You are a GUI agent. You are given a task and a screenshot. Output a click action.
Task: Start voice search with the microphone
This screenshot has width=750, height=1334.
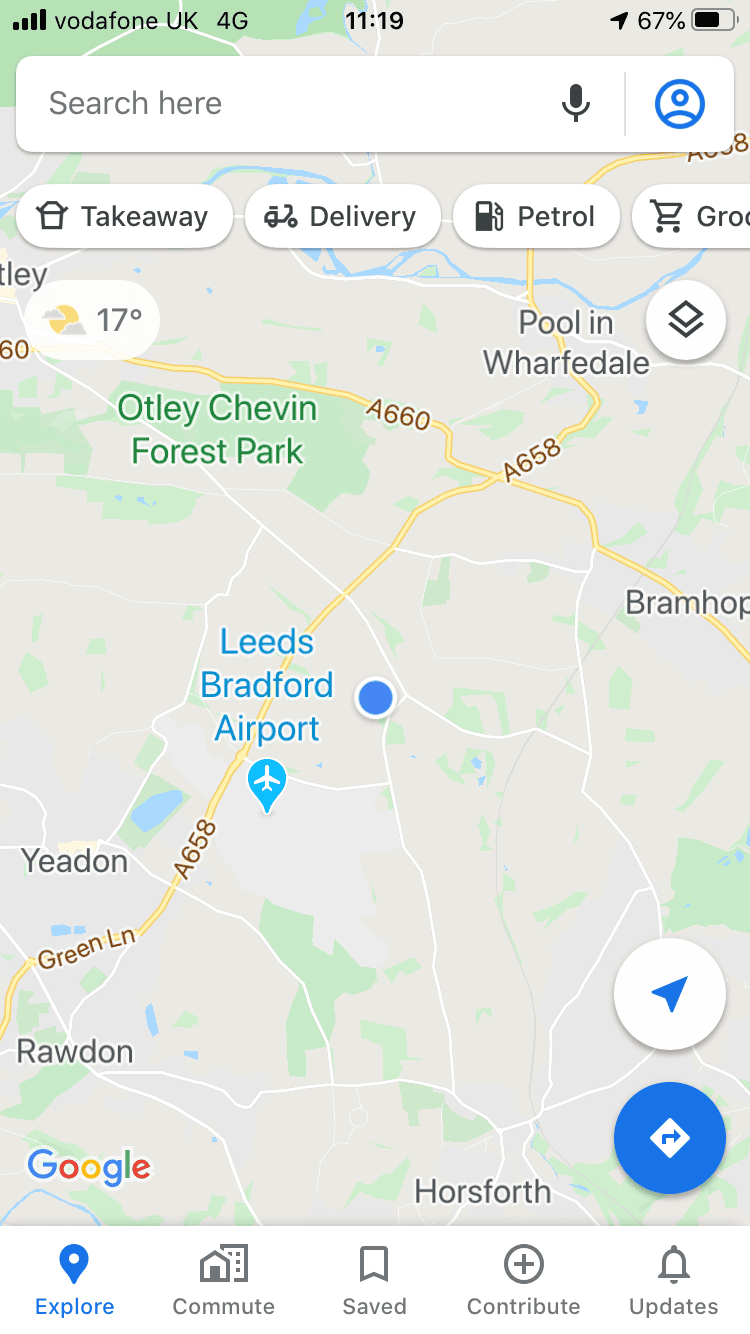tap(575, 104)
